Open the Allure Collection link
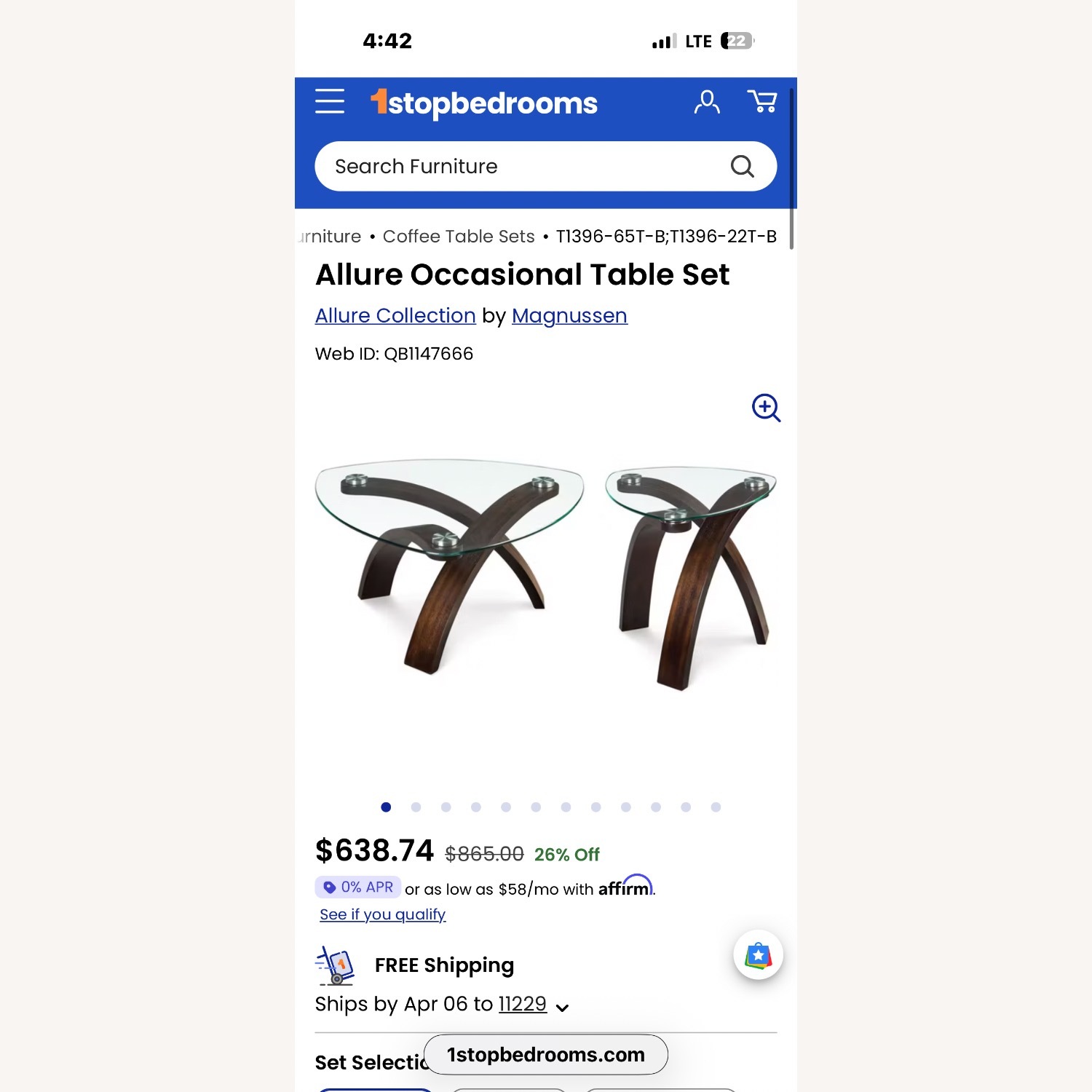Image resolution: width=1092 pixels, height=1092 pixels. 395,316
